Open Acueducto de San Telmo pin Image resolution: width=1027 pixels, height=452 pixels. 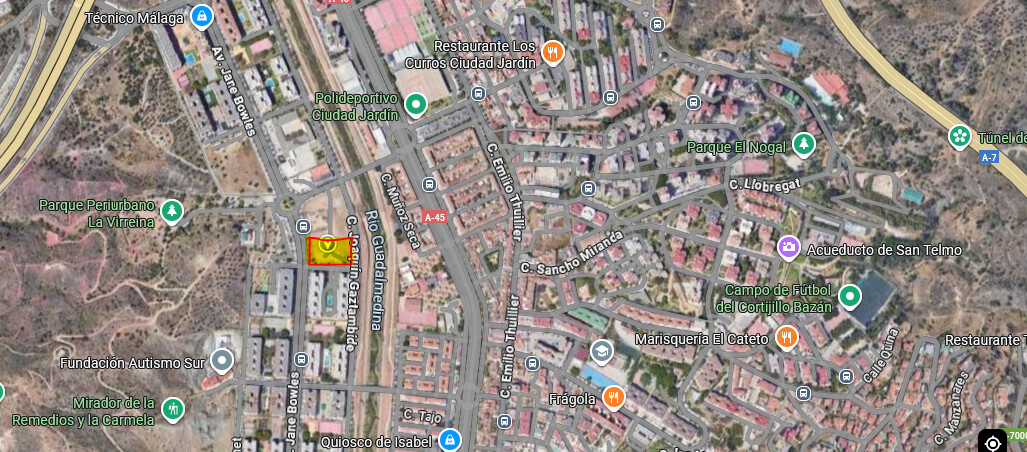click(x=789, y=247)
